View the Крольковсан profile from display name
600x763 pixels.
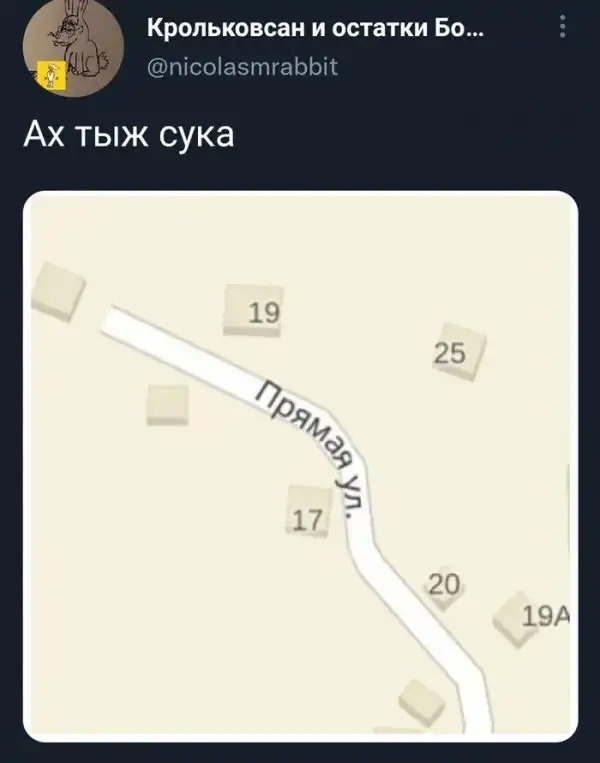317,33
